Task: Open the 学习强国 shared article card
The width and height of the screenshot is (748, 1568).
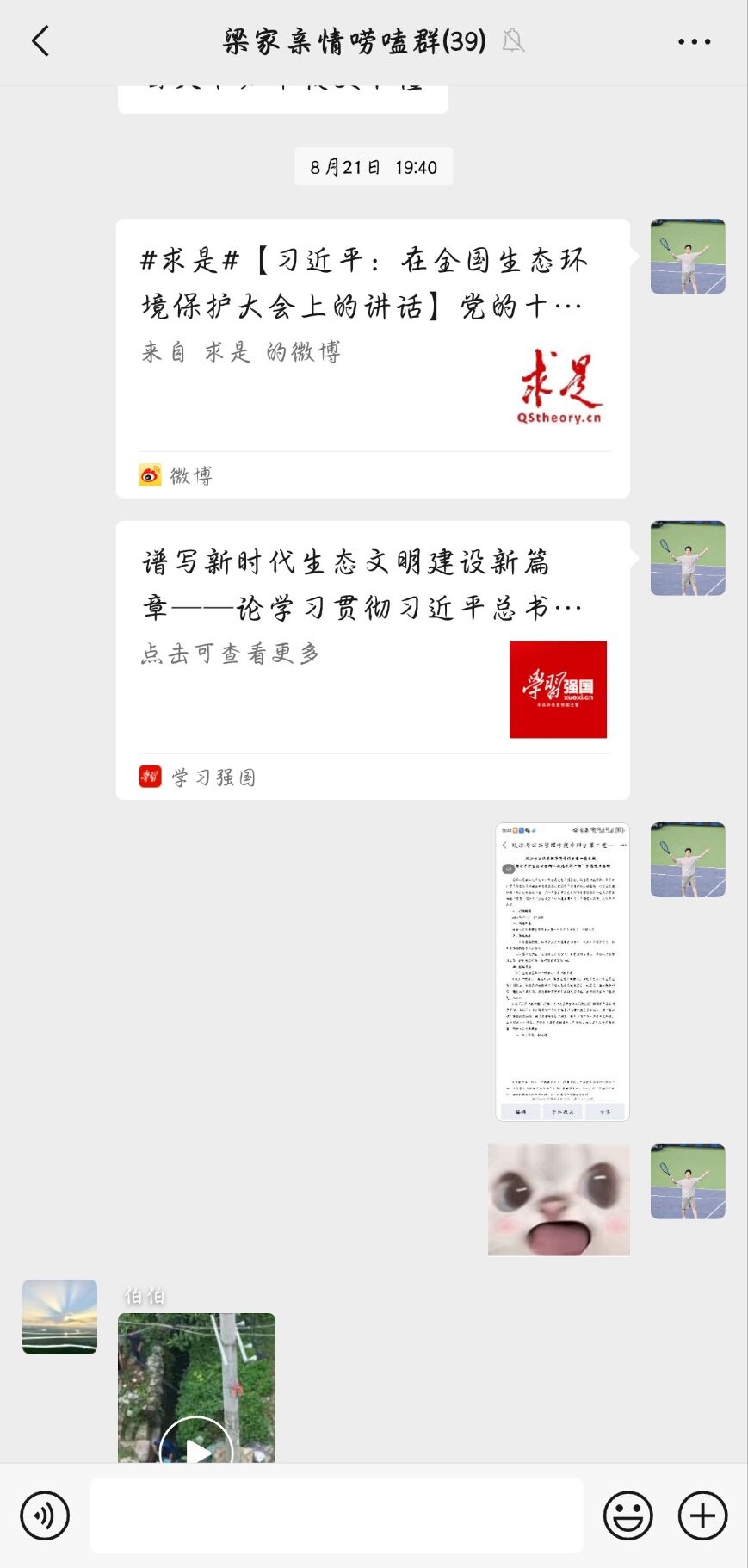Action: pos(372,659)
